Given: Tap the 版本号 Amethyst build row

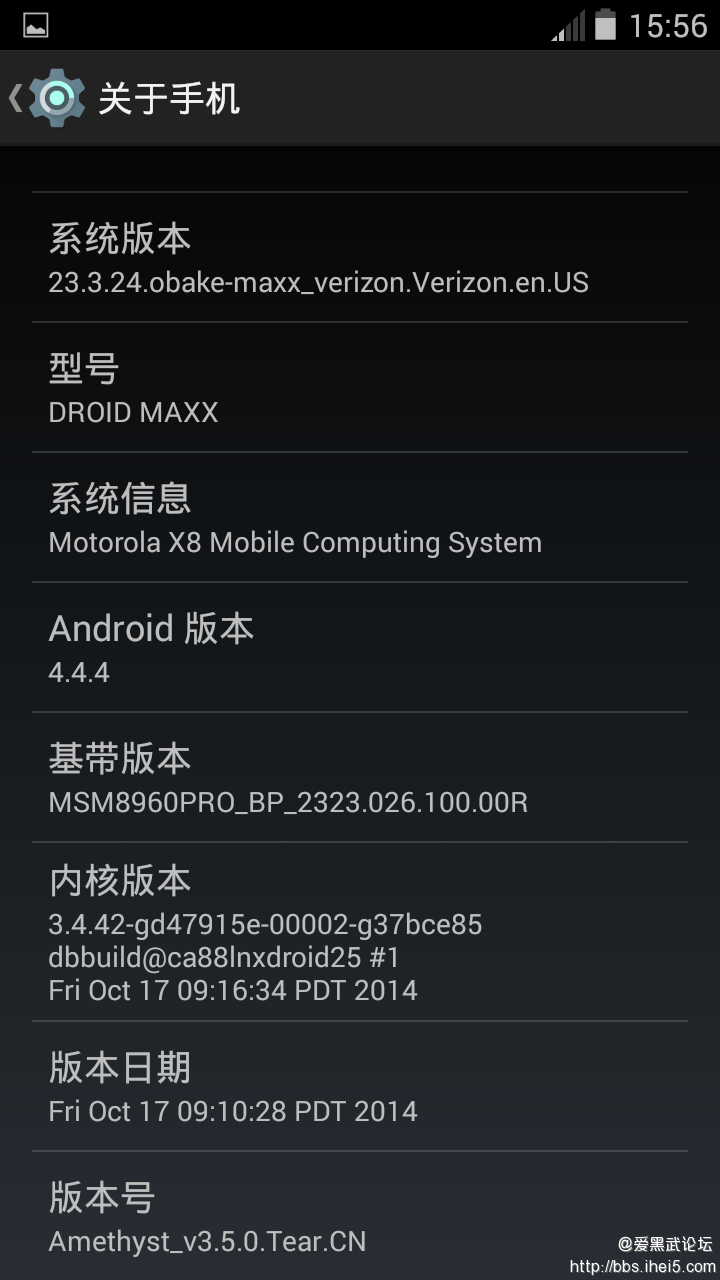Looking at the screenshot, I should click(360, 1216).
